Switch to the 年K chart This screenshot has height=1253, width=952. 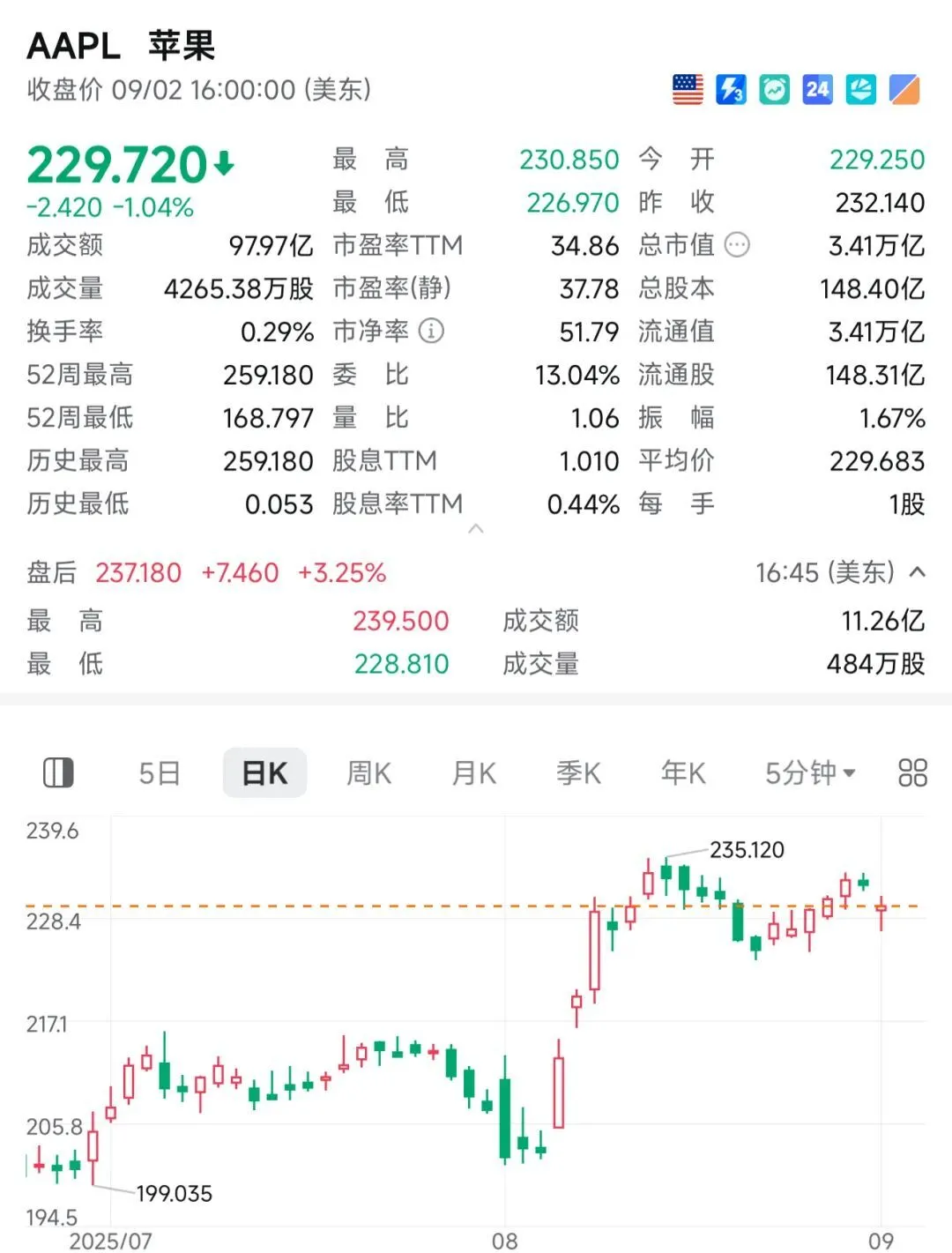coord(683,773)
